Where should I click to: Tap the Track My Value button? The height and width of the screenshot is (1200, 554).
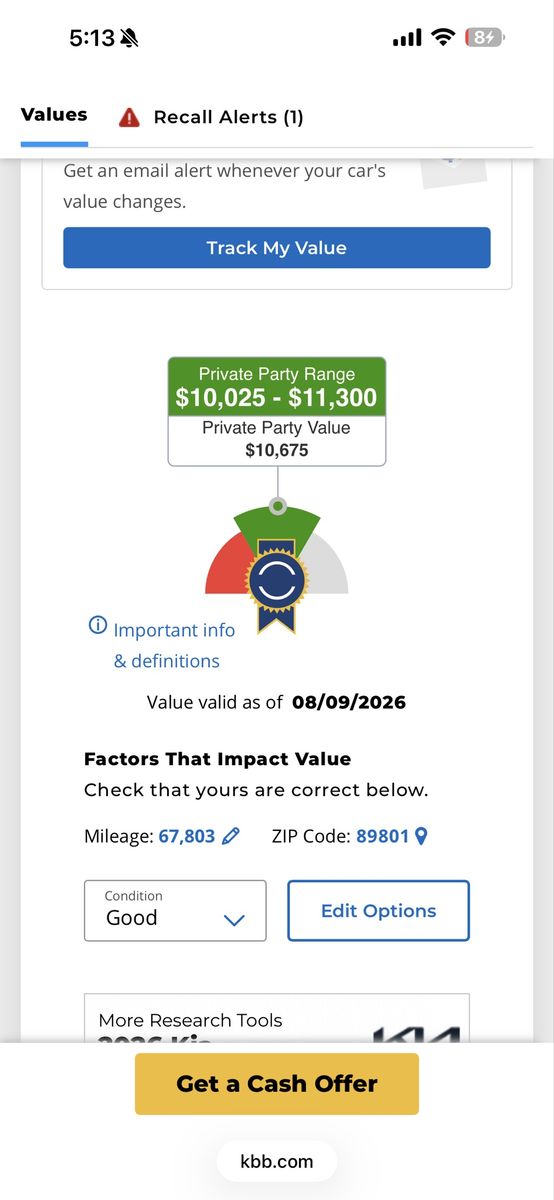pos(277,248)
